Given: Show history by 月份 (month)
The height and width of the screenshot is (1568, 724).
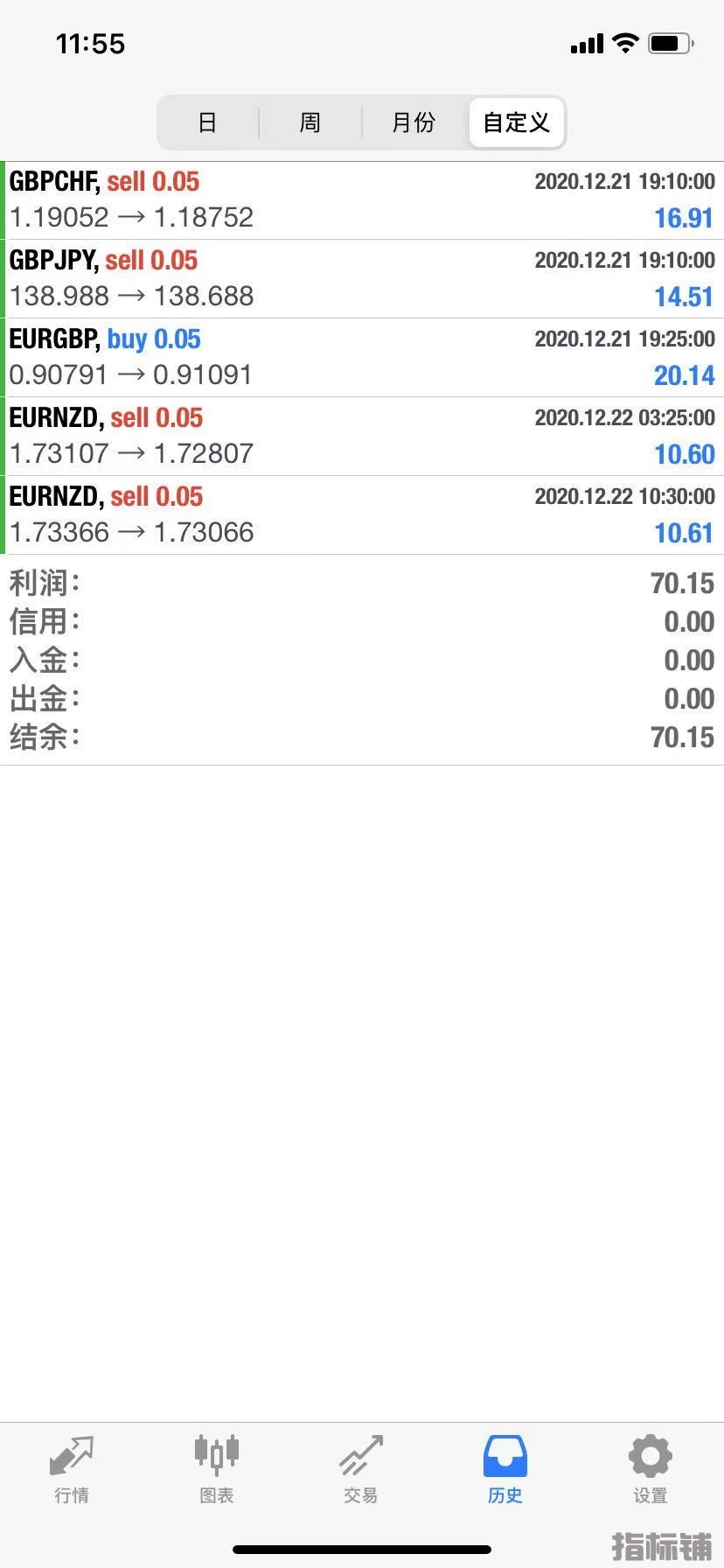Looking at the screenshot, I should point(414,122).
